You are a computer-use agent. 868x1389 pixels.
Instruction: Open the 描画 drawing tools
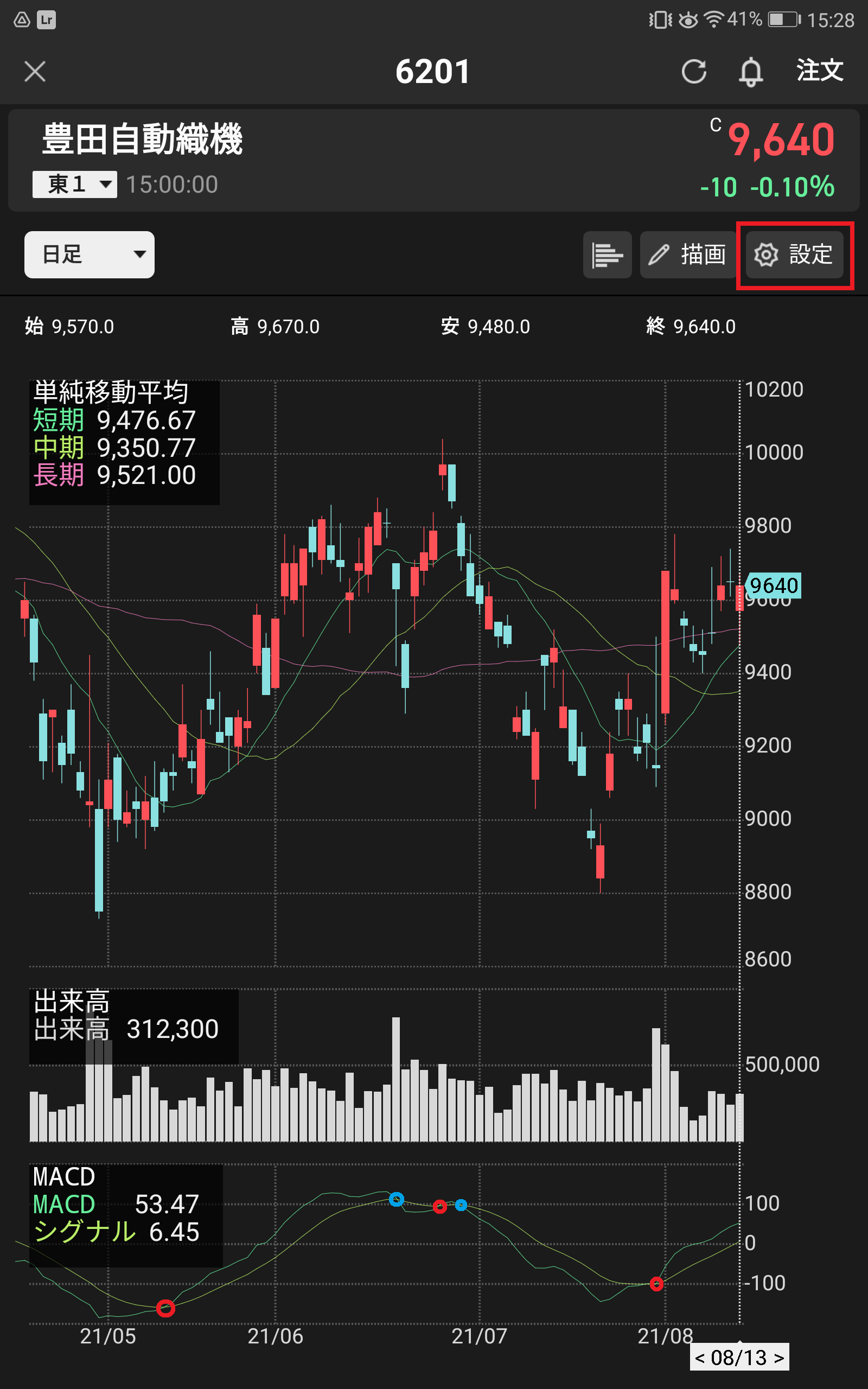click(x=687, y=255)
